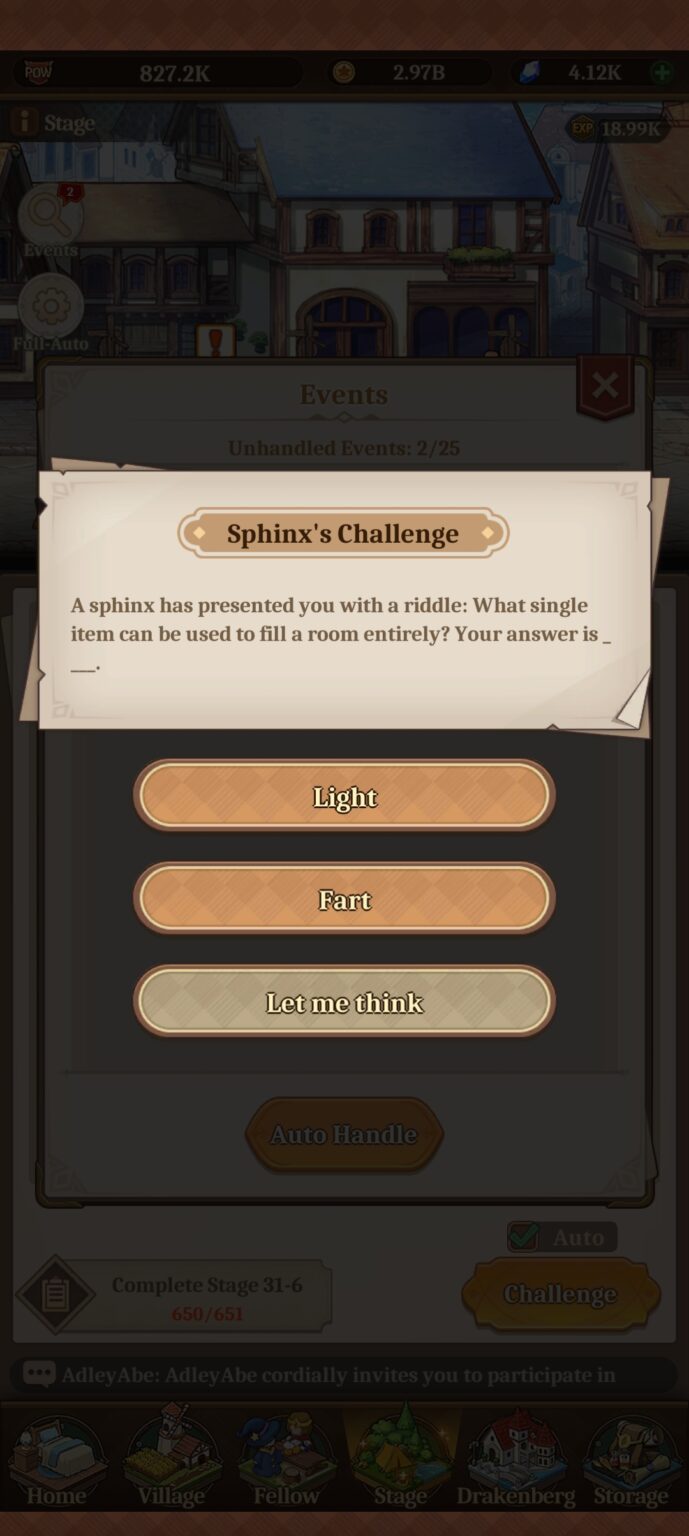Close the Events panel
Screen dimensions: 689x1536
[x=604, y=385]
